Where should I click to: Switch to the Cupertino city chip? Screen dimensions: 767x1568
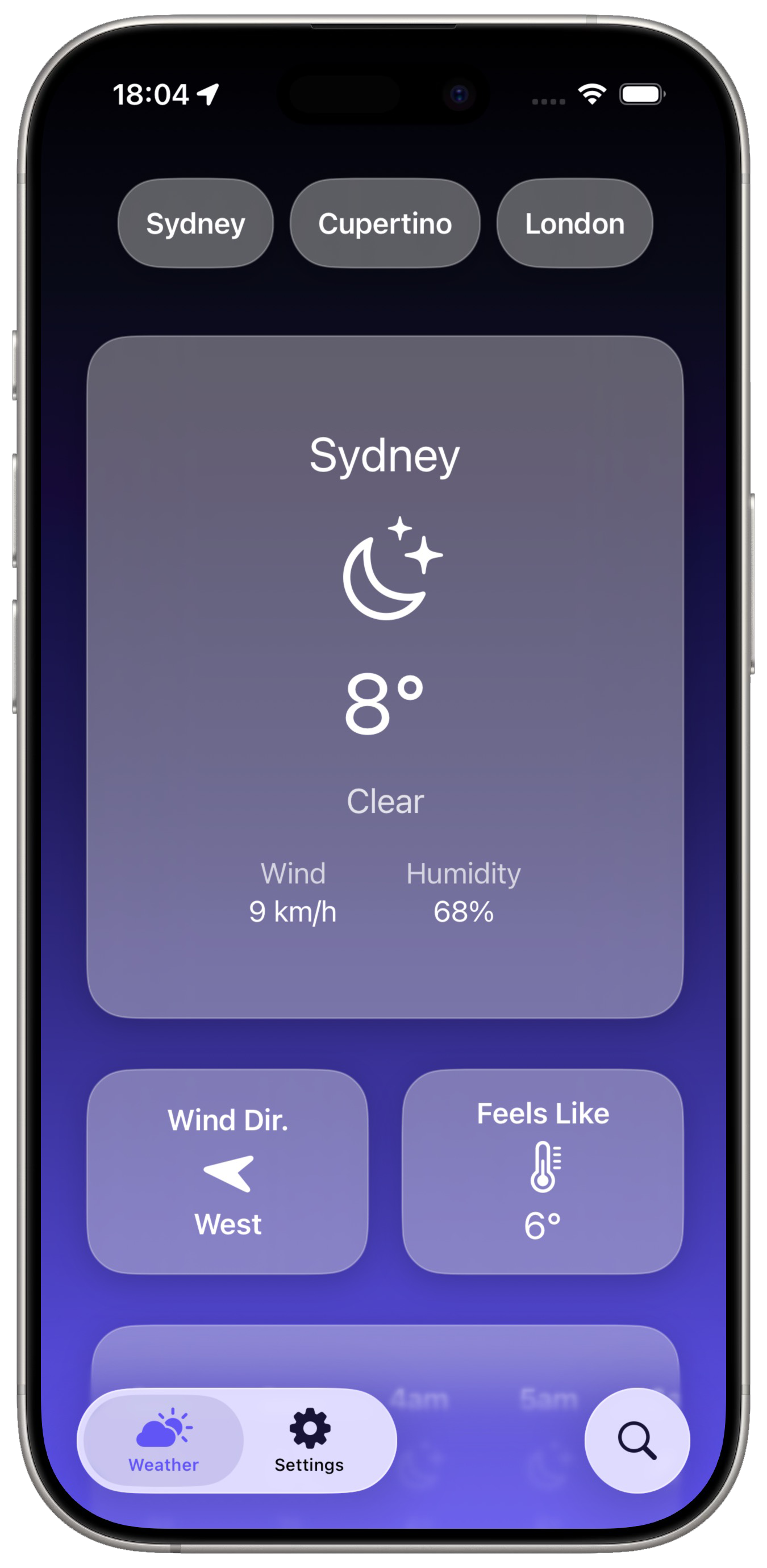click(385, 223)
